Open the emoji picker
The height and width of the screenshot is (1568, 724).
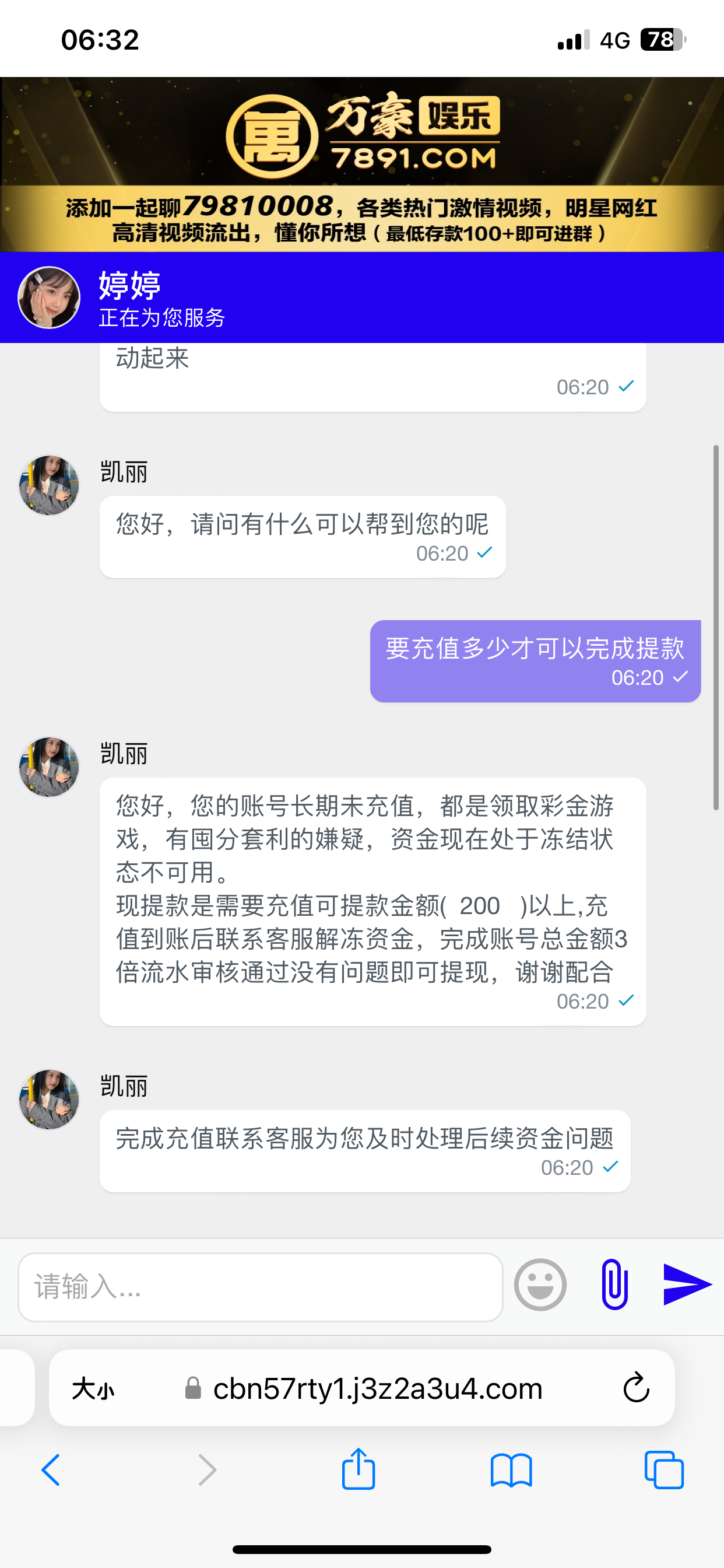coord(540,1285)
